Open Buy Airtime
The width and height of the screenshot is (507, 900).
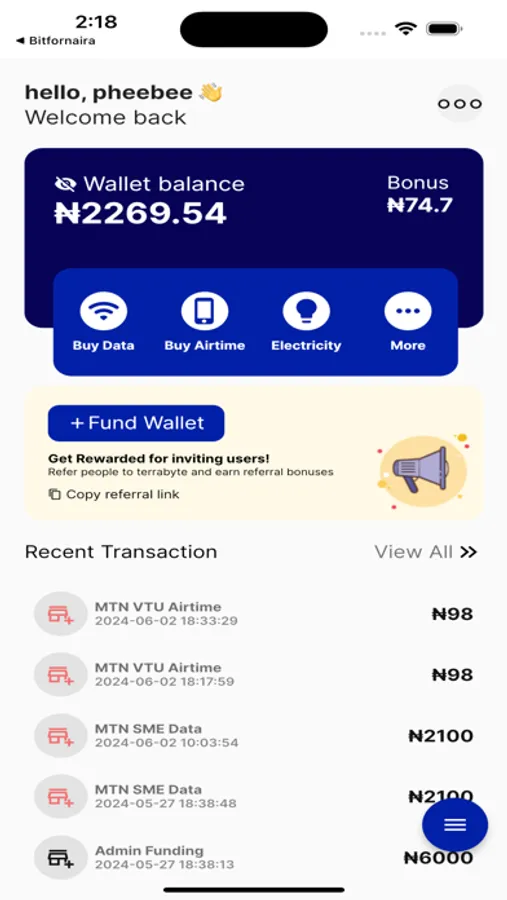(204, 323)
